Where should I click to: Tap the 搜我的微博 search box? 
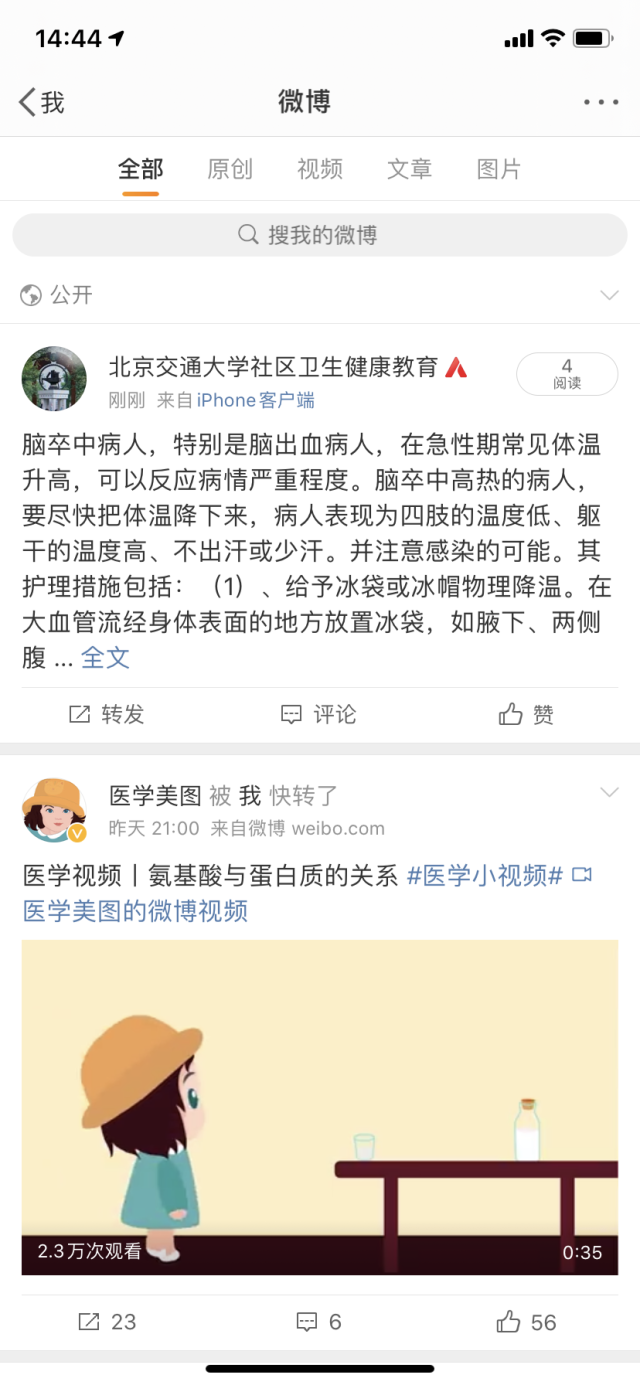[x=320, y=236]
